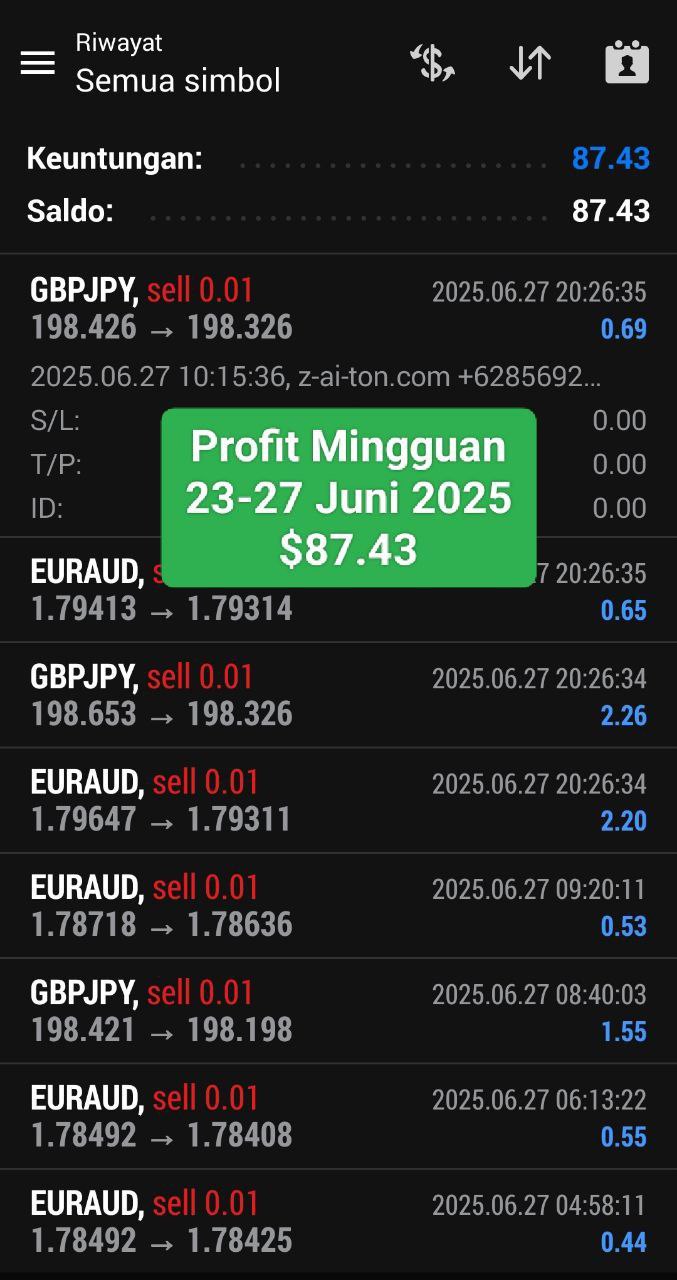Image resolution: width=677 pixels, height=1280 pixels.
Task: View the EURAUD trade closed at 06:13:22
Action: (x=338, y=1116)
